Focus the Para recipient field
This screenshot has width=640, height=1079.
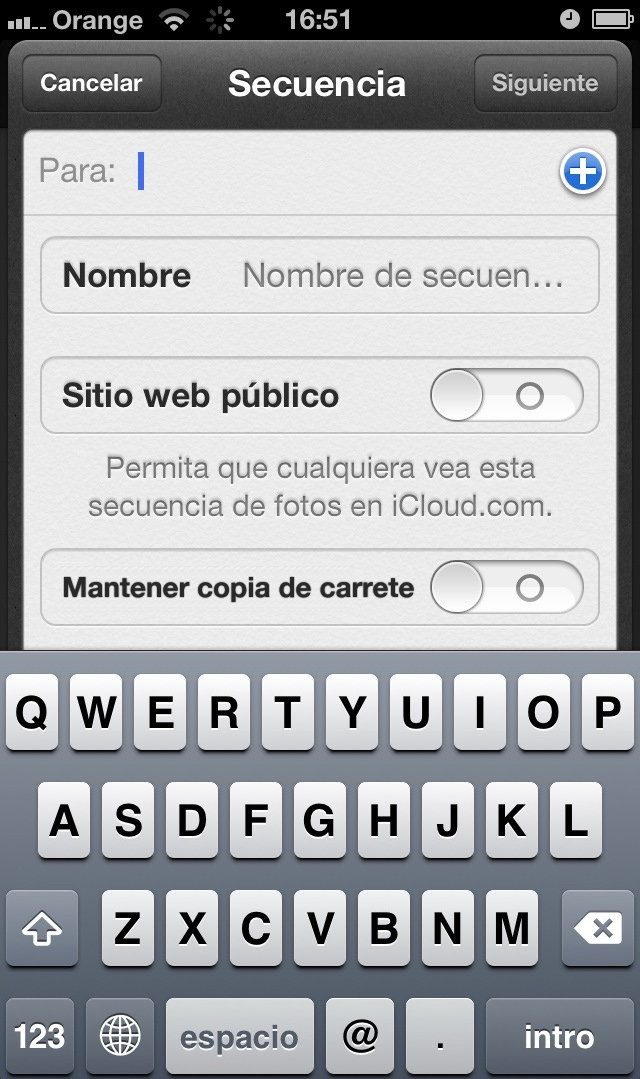click(340, 172)
